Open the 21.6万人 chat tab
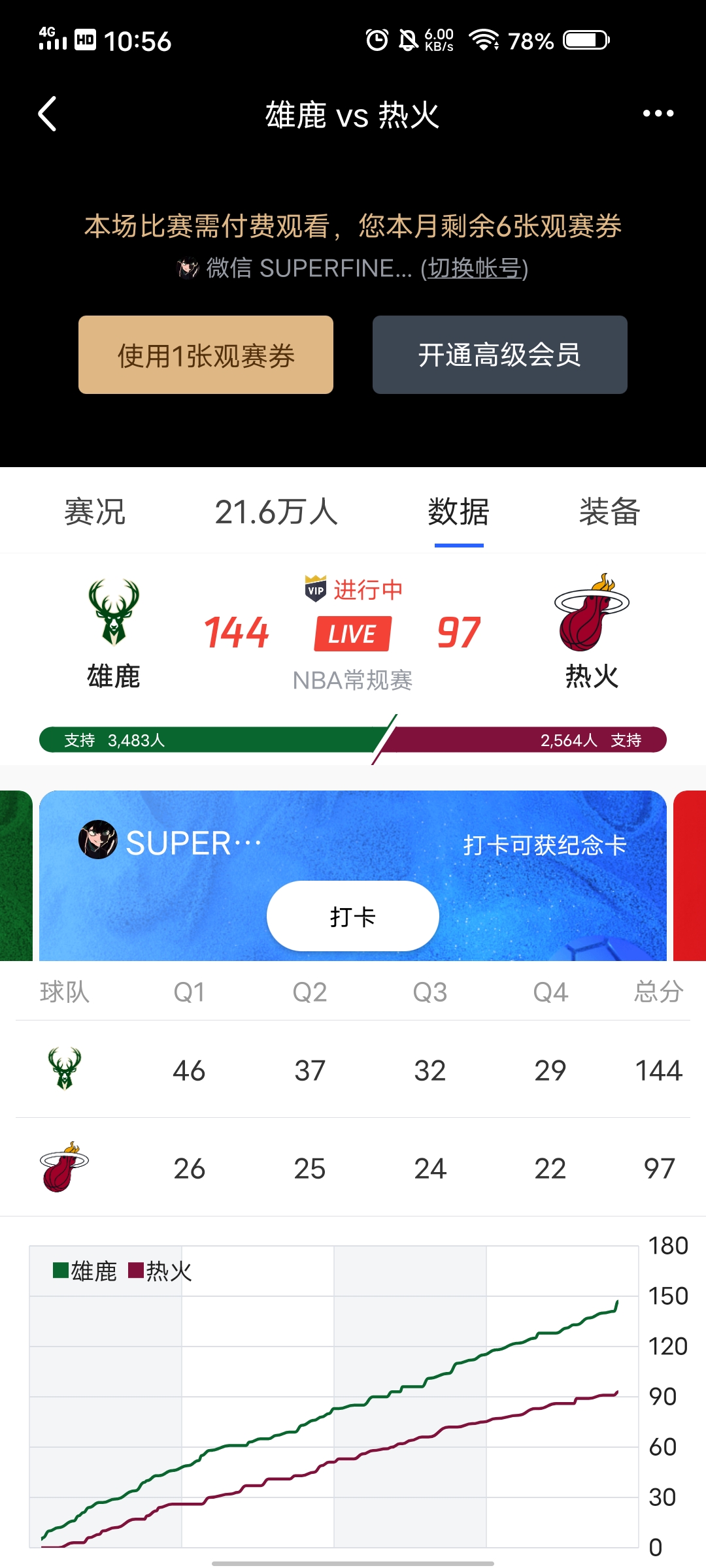 pyautogui.click(x=276, y=512)
